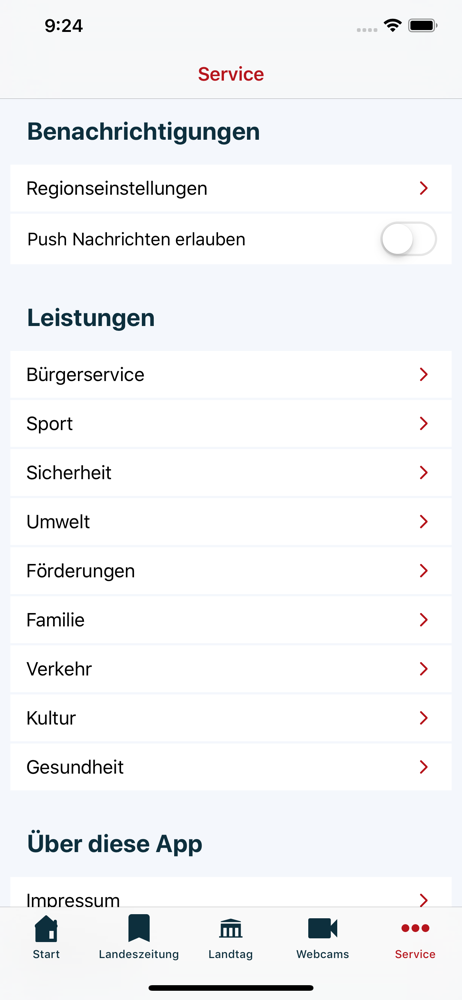Open Förderungen list item
The width and height of the screenshot is (462, 1000).
click(x=231, y=571)
